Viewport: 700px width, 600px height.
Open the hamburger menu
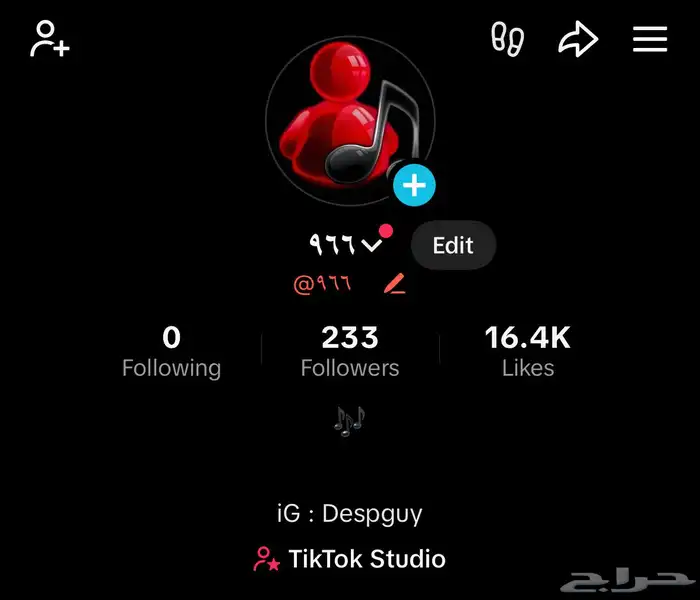pos(650,40)
